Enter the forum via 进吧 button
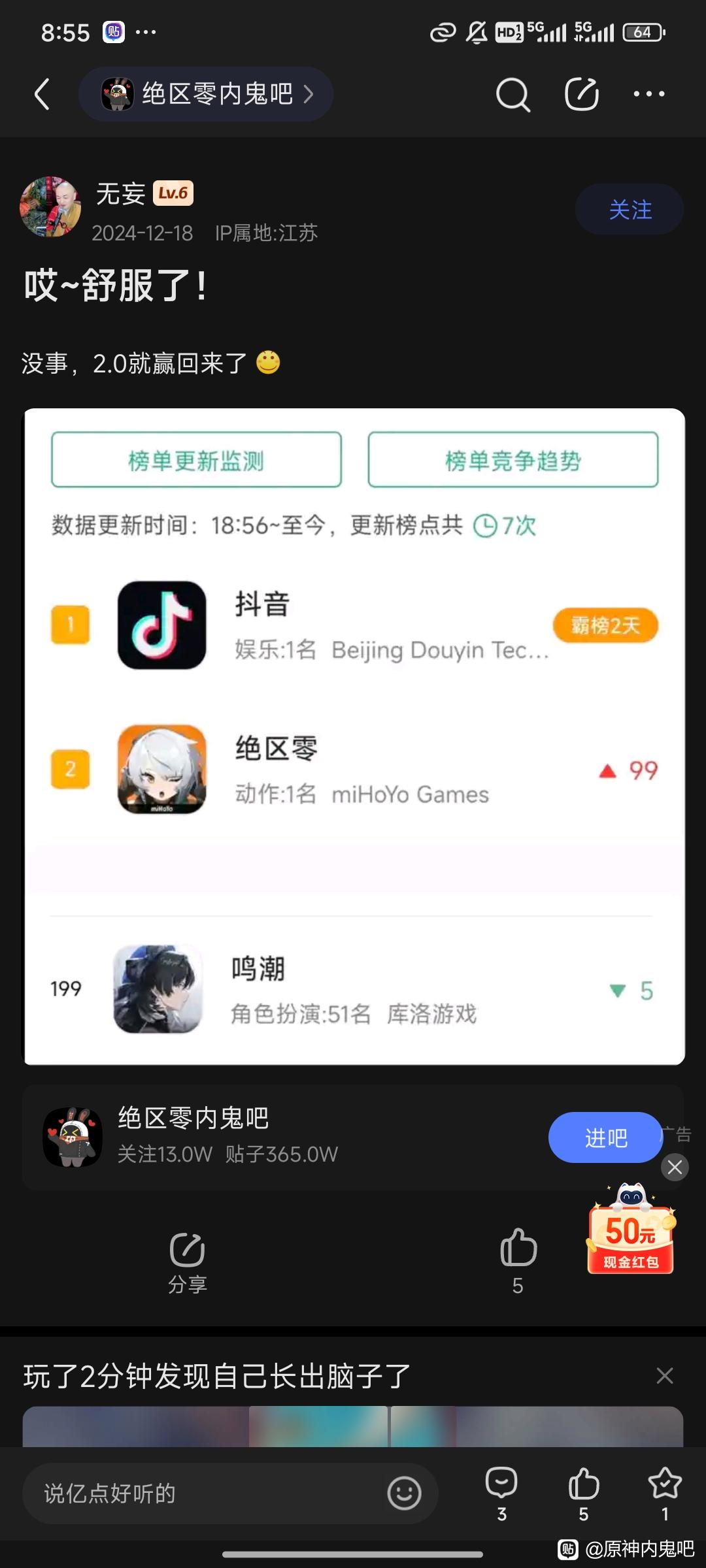 pyautogui.click(x=605, y=1137)
